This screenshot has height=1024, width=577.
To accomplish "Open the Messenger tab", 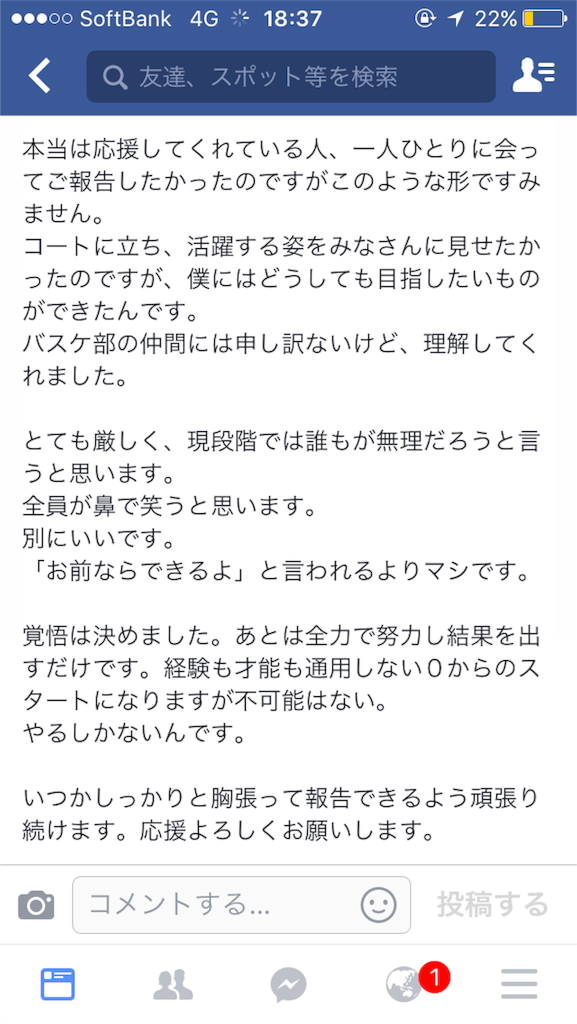I will tap(288, 985).
